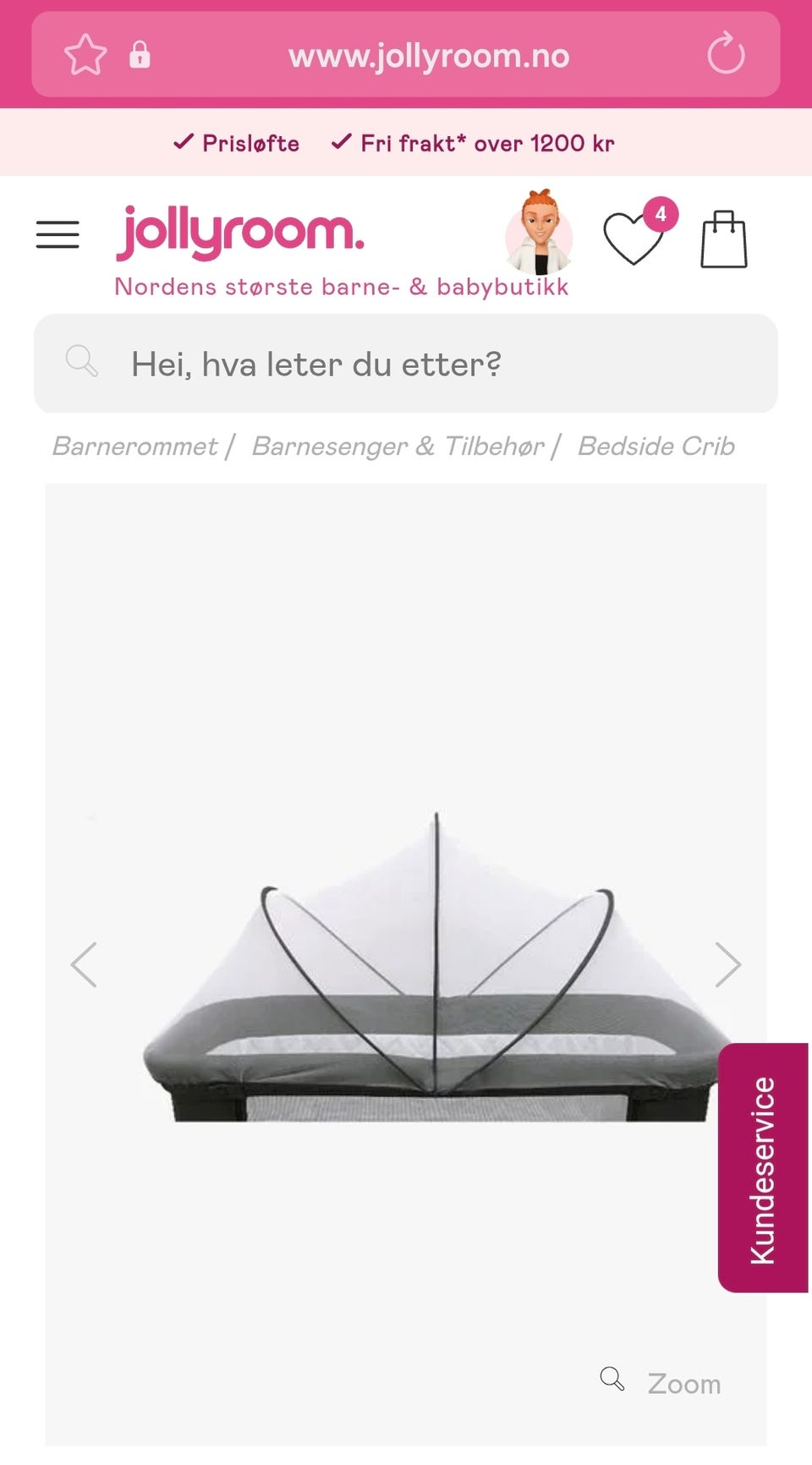Go to the Bedside Crib category
The height and width of the screenshot is (1465, 812).
pos(656,446)
